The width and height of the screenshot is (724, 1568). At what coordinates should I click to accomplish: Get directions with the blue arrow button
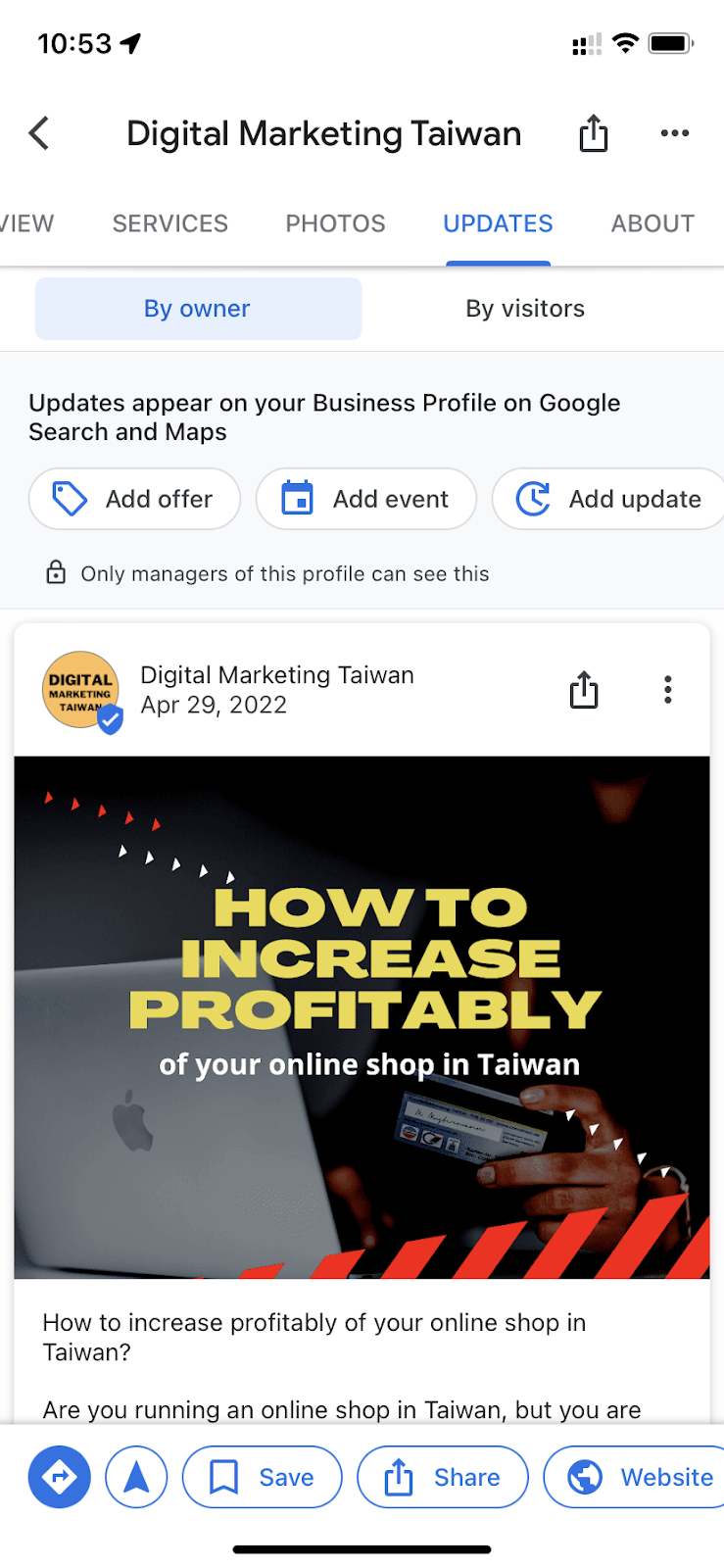60,1477
